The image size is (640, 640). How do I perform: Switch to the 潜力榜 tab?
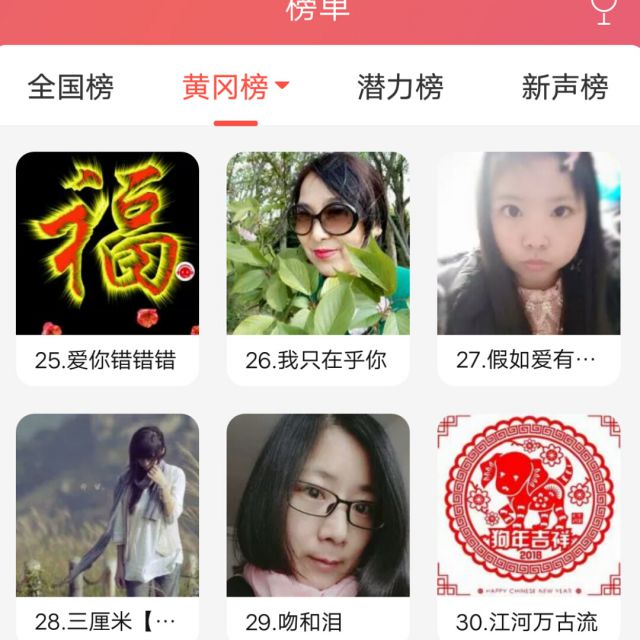pos(400,87)
